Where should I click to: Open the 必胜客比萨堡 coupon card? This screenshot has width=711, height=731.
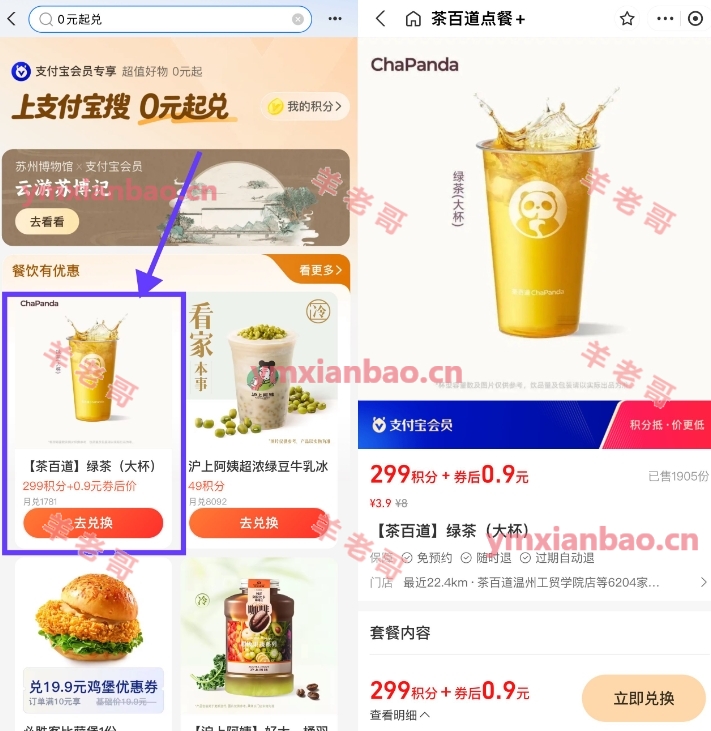click(92, 640)
